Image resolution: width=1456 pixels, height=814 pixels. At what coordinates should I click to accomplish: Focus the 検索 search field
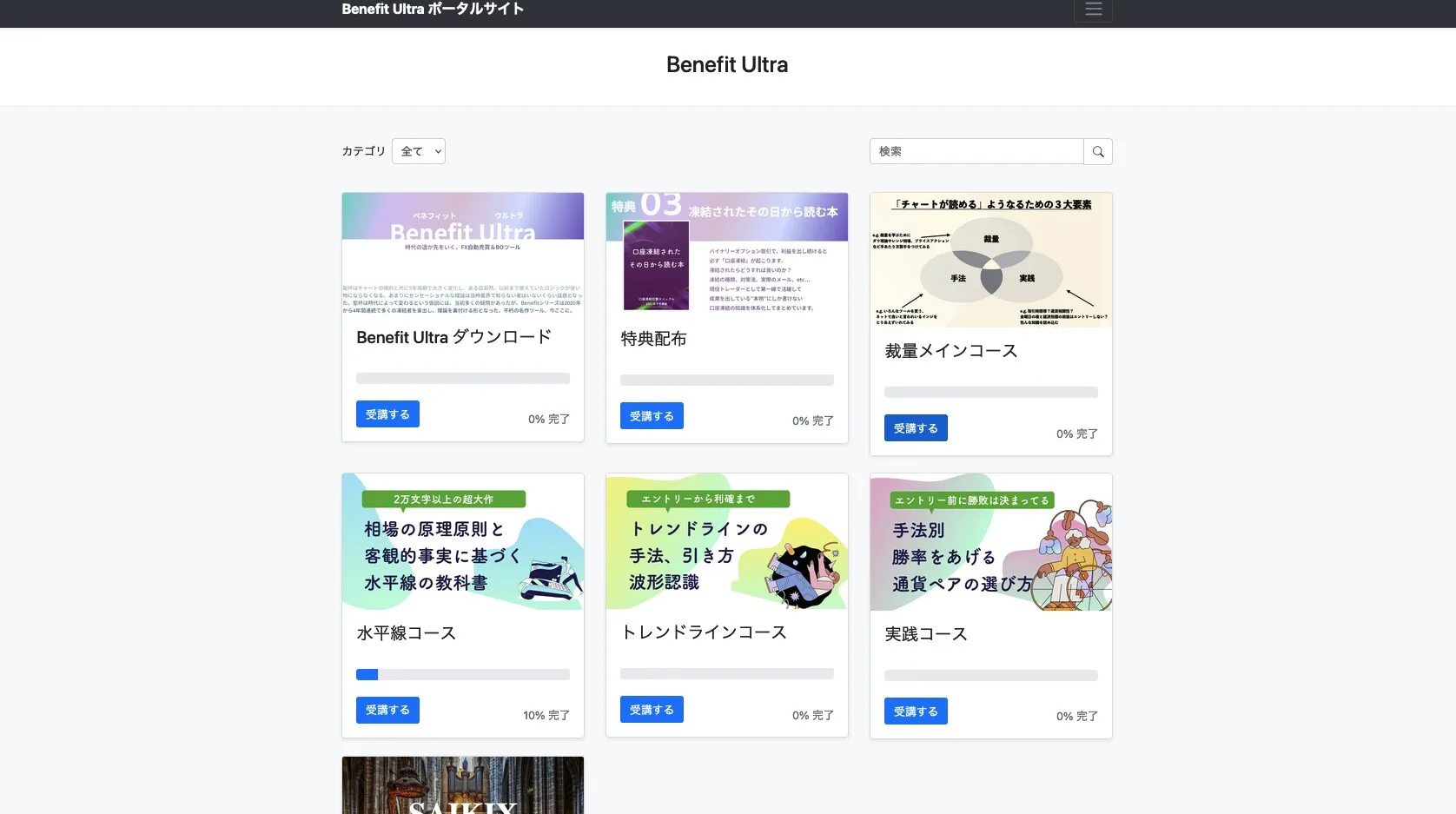[x=976, y=151]
